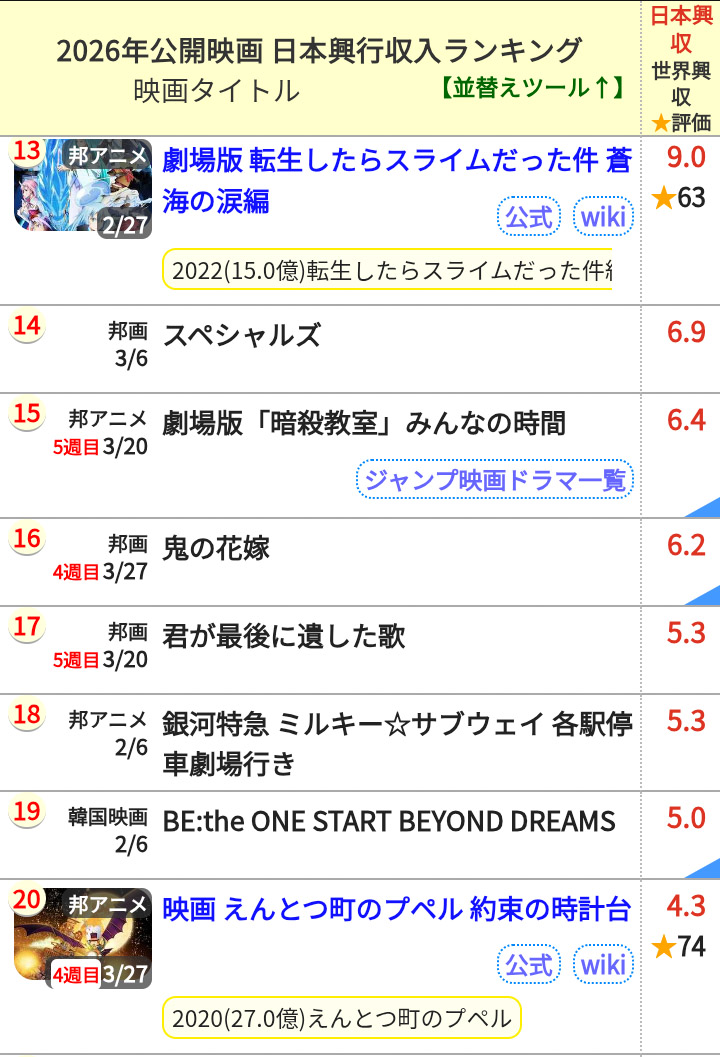Open wiki for えんとつ町のプペル

603,965
